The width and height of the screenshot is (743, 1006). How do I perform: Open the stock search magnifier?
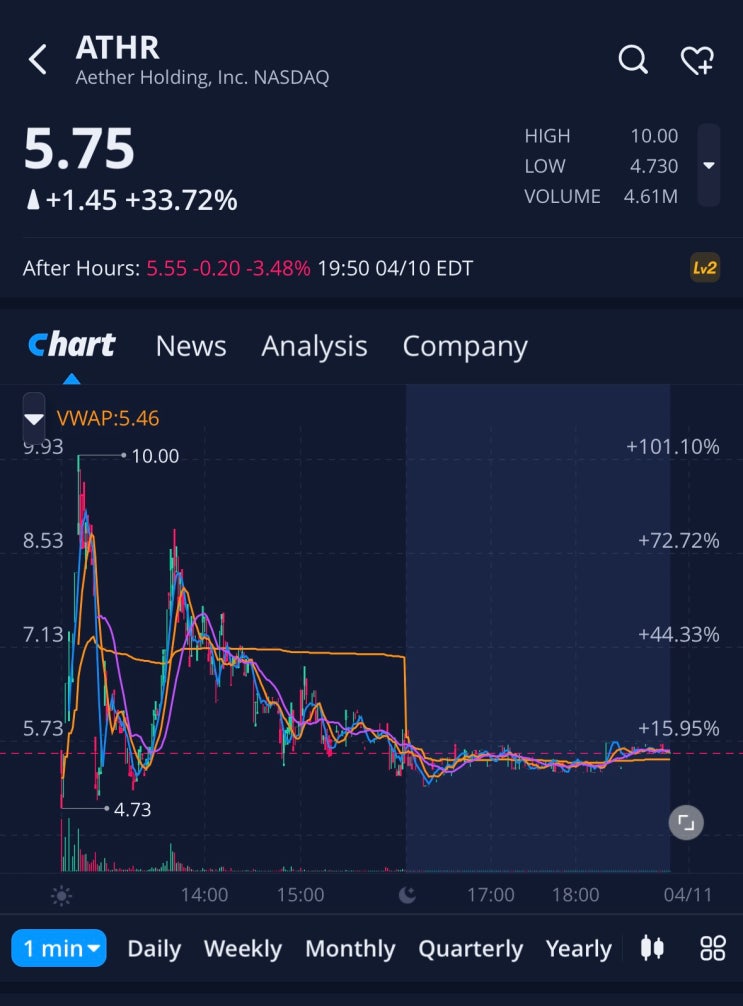pos(634,60)
